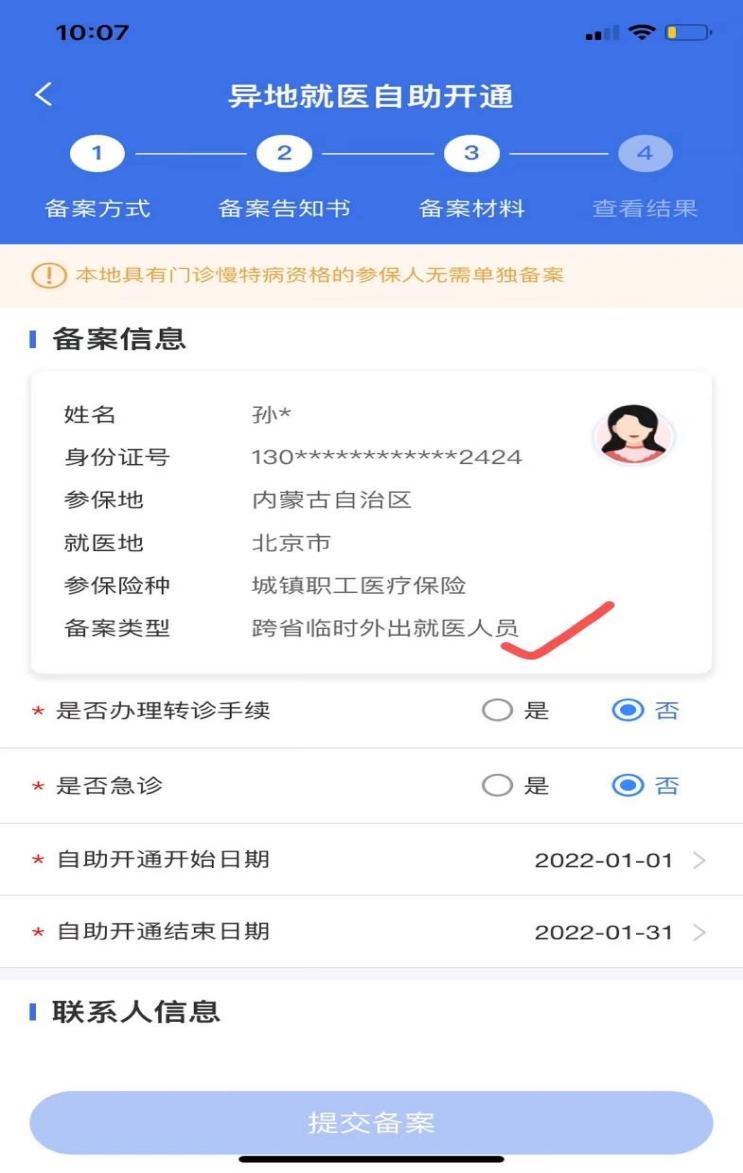Select 是 for 是否办理转诊手续

tap(498, 711)
